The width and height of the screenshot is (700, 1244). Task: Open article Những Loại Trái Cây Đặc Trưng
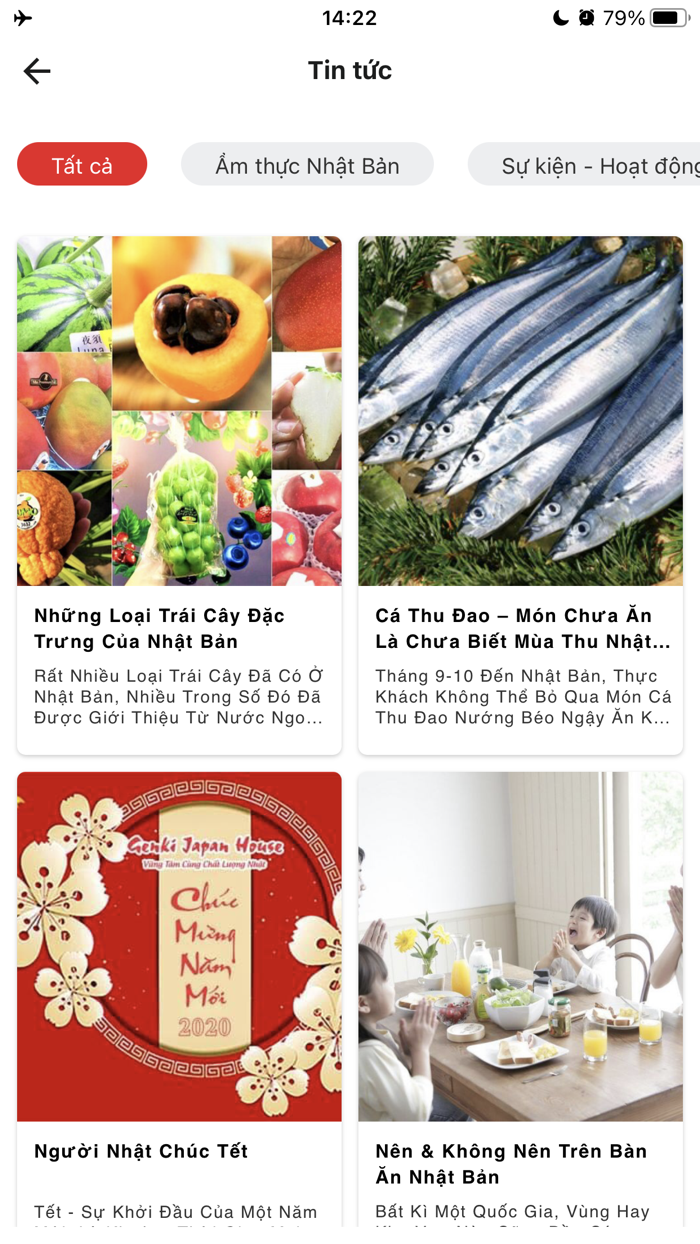coord(179,495)
